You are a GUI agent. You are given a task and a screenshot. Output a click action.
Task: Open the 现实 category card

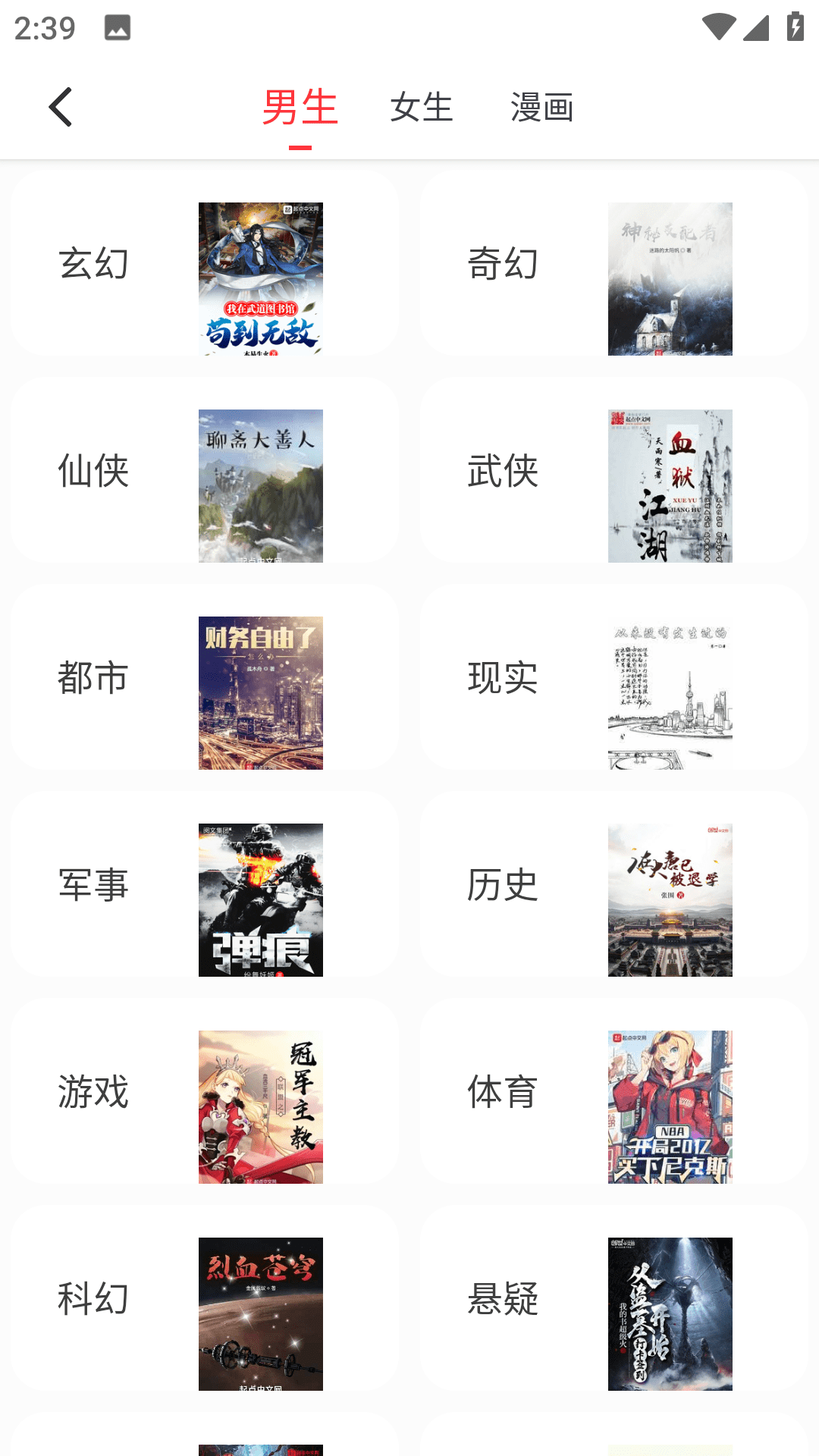click(614, 677)
